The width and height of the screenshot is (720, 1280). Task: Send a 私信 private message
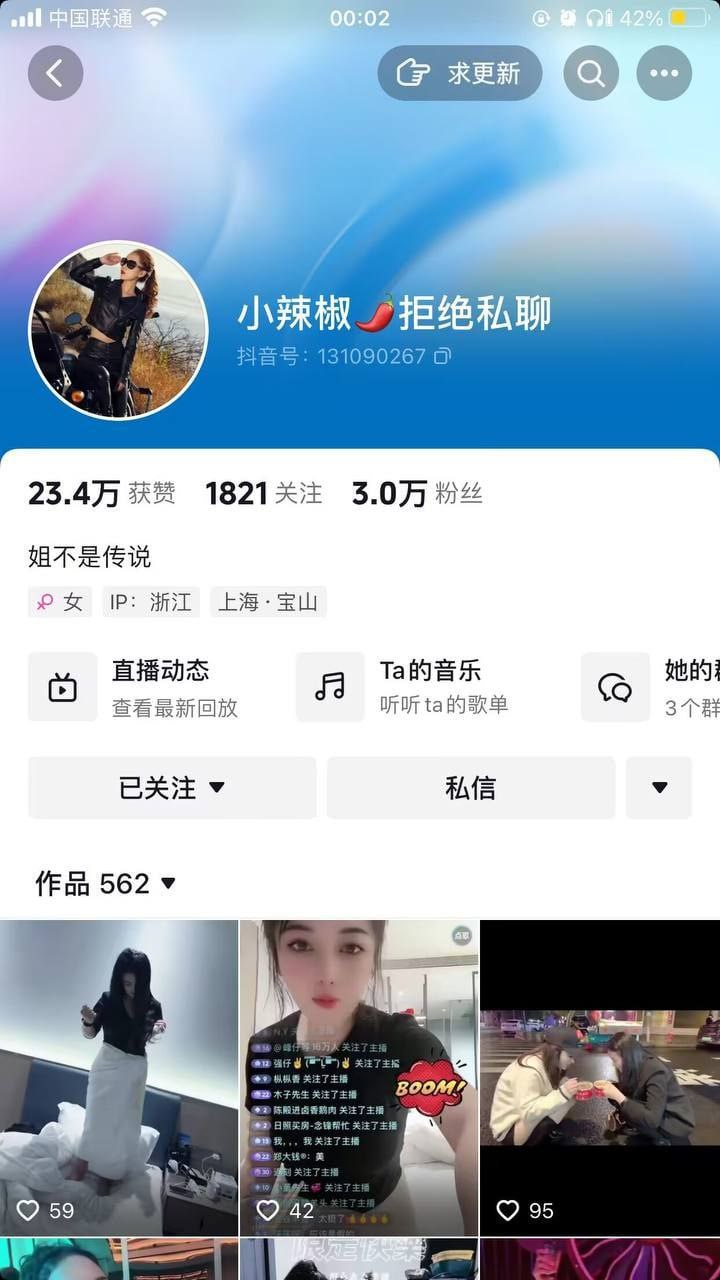tap(470, 788)
